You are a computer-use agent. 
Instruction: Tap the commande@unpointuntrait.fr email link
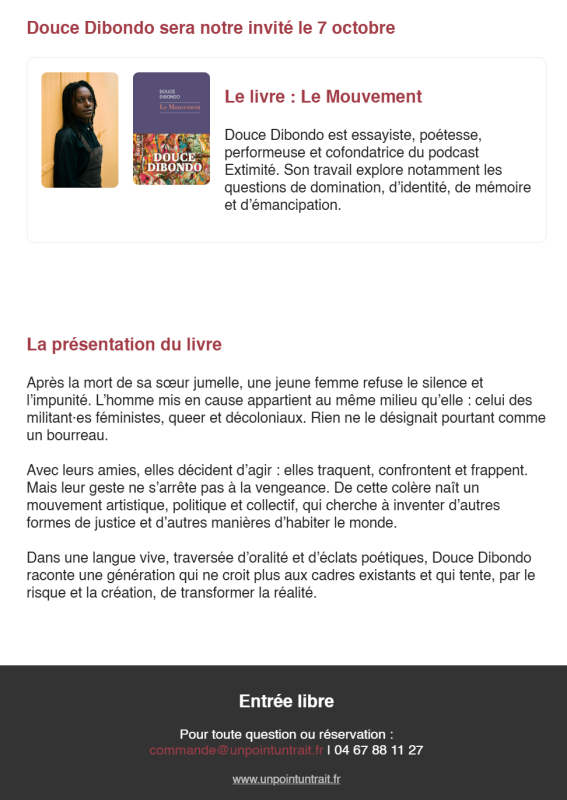click(x=236, y=750)
